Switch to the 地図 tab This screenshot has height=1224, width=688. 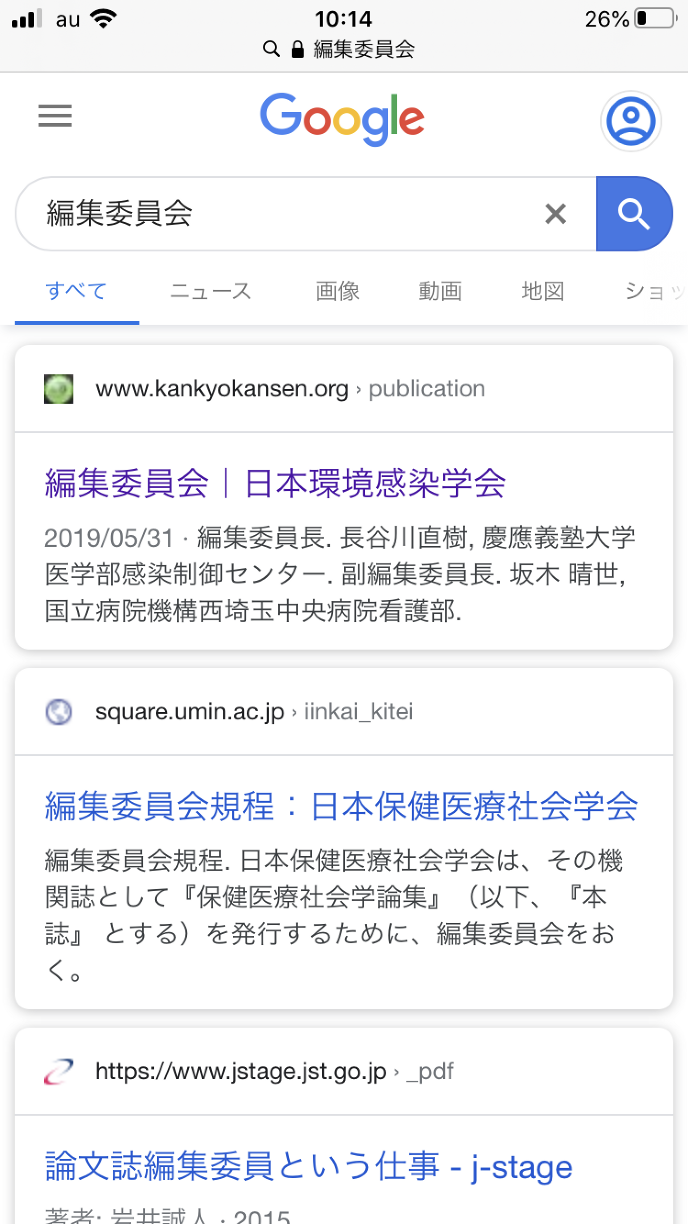click(543, 291)
